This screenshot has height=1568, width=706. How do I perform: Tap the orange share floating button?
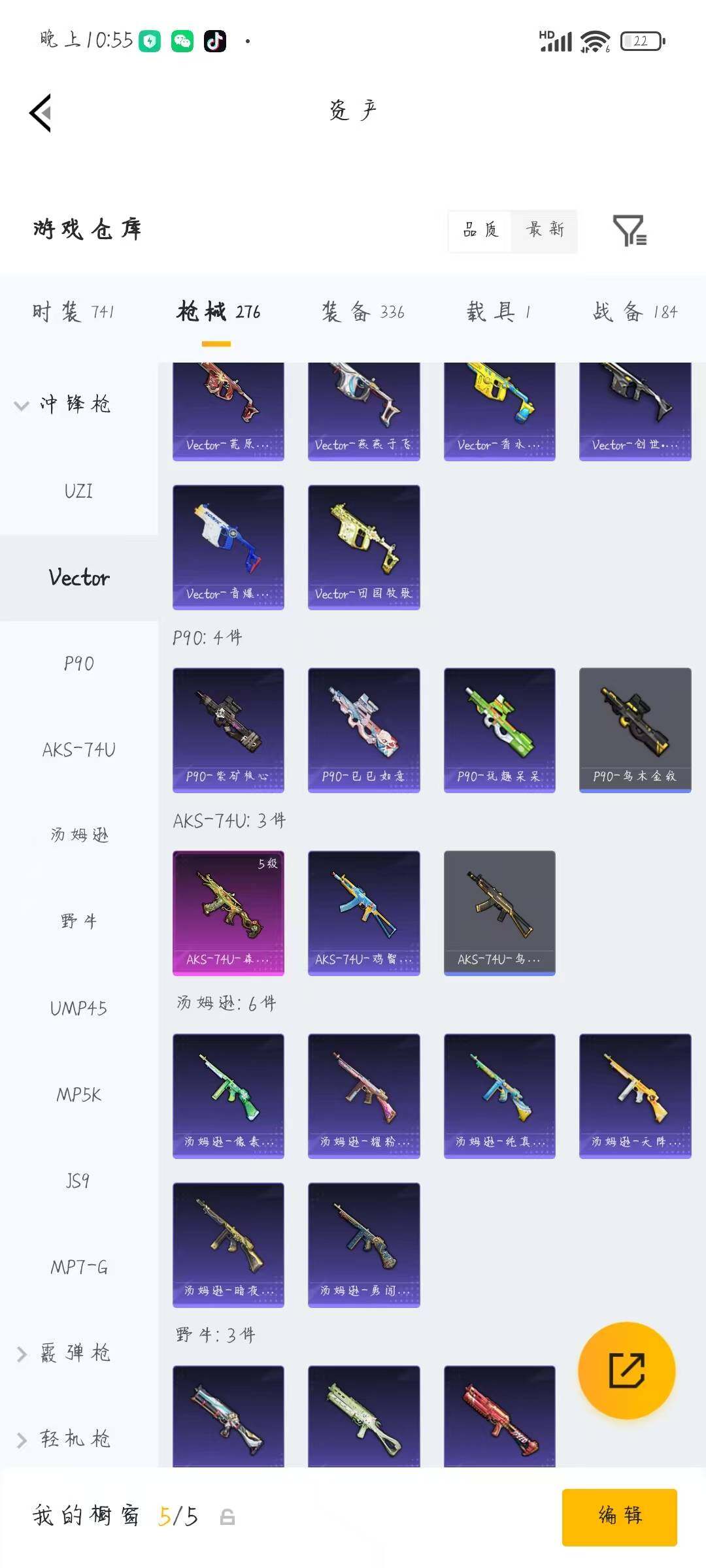[x=627, y=1370]
